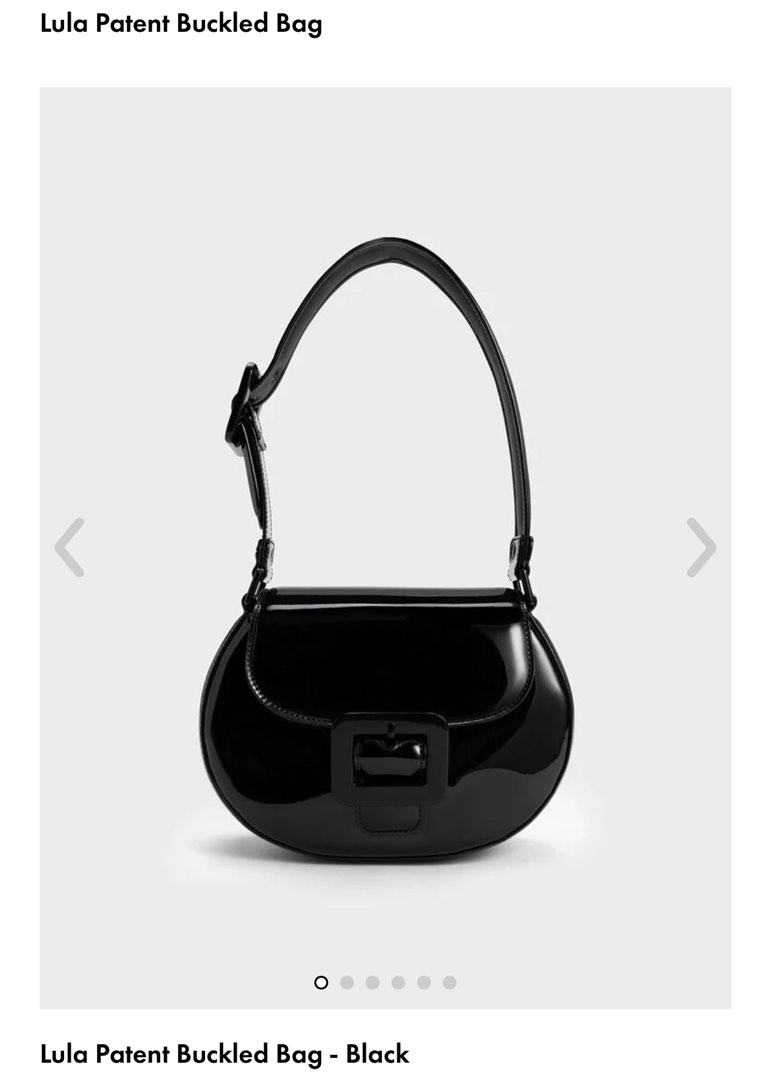This screenshot has height=1080, width=771.
Task: Select the third pagination dot
Action: (370, 982)
